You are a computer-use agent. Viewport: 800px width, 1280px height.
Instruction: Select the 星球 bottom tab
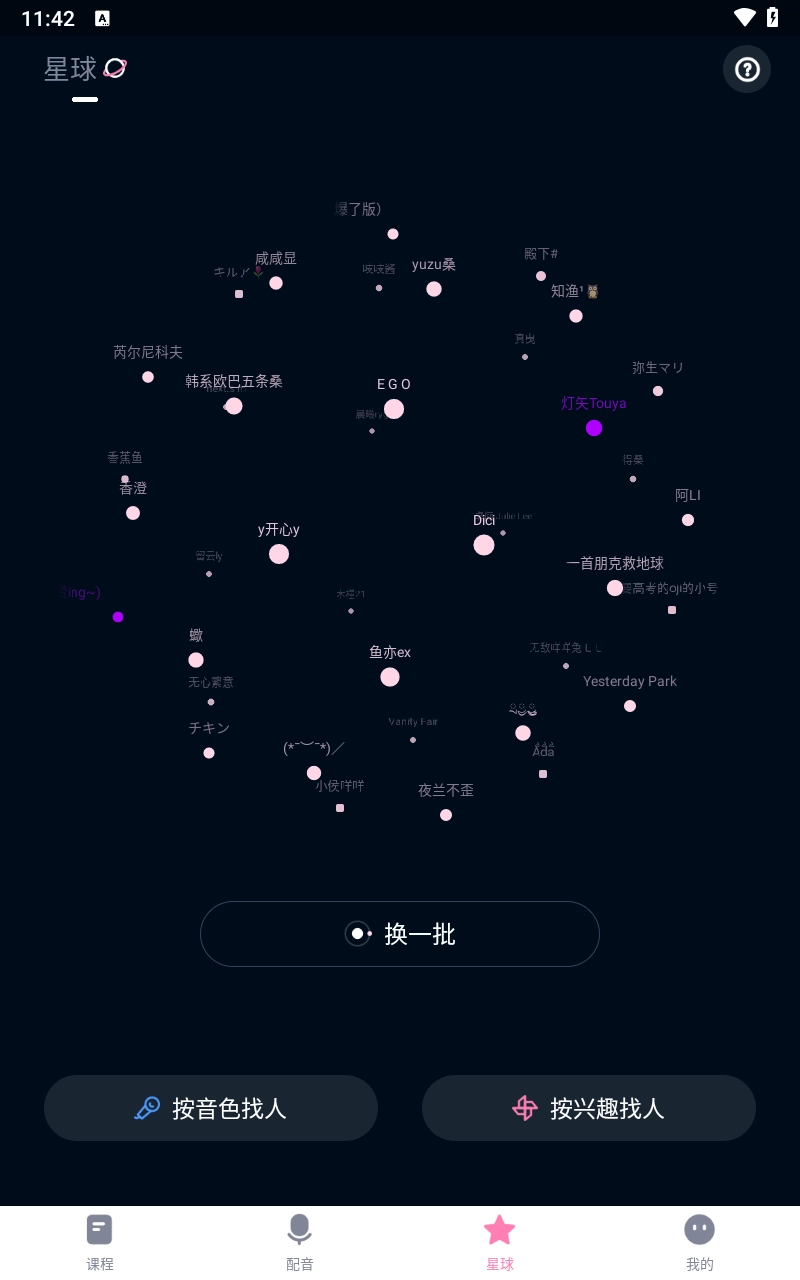click(500, 1242)
